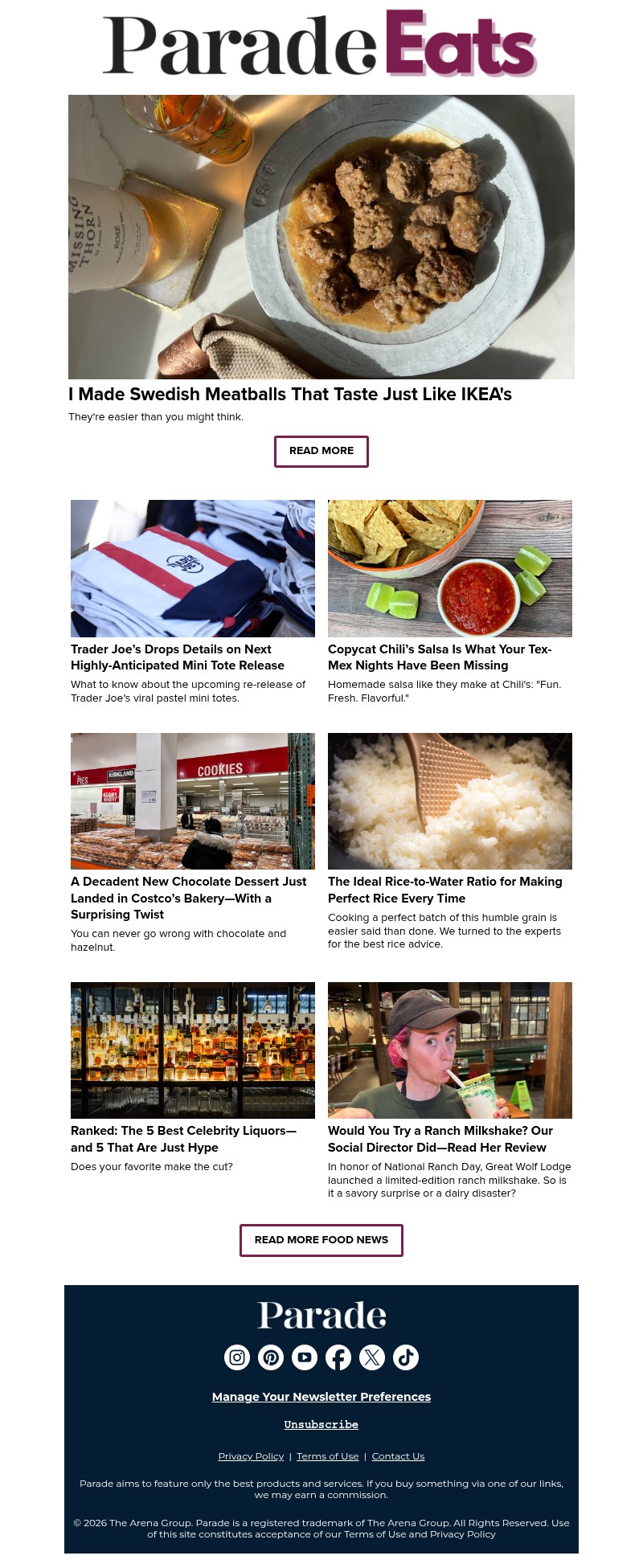The image size is (643, 1568).
Task: Open Manage Your Newsletter Preferences
Action: 321,1397
